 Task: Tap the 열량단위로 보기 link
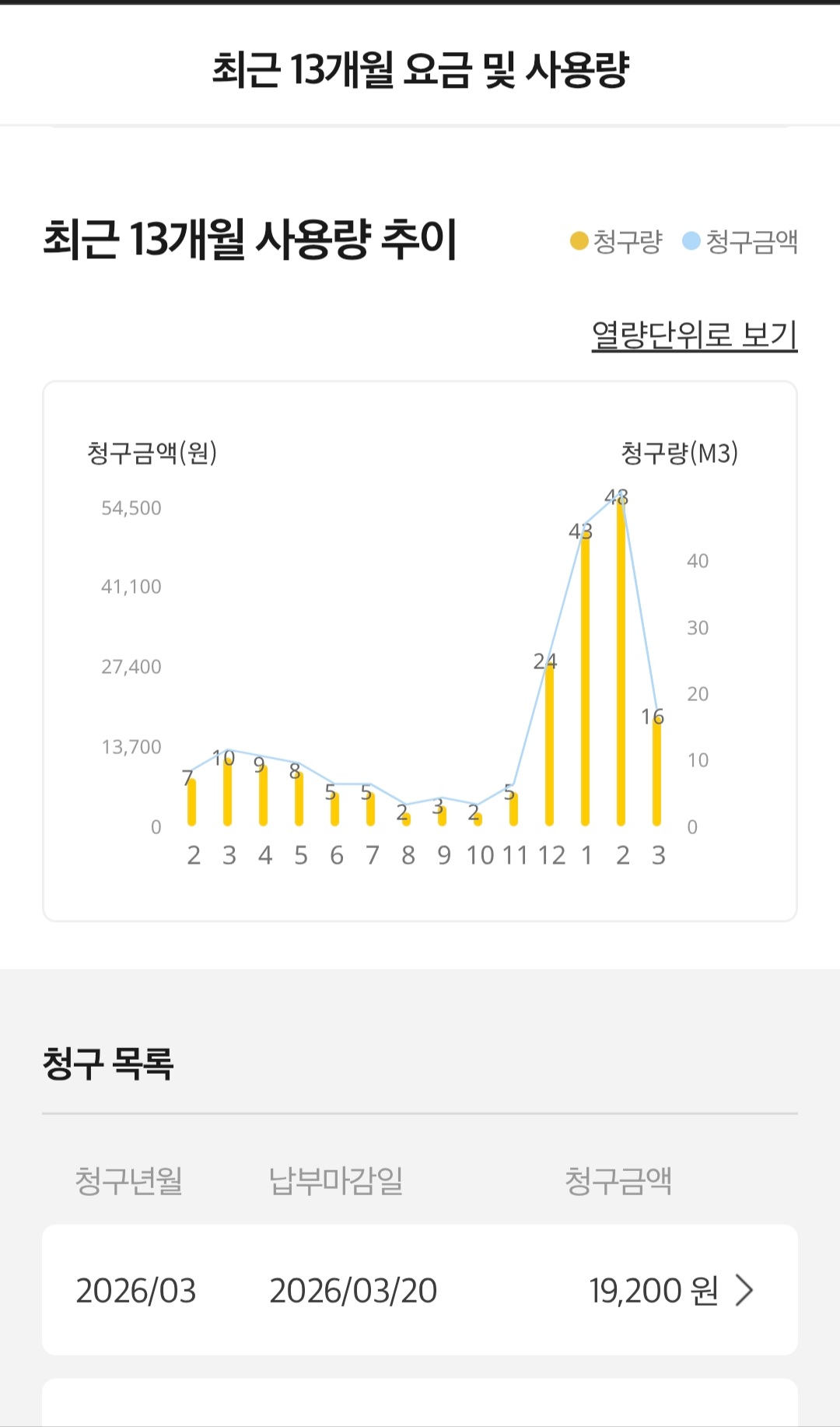click(694, 335)
